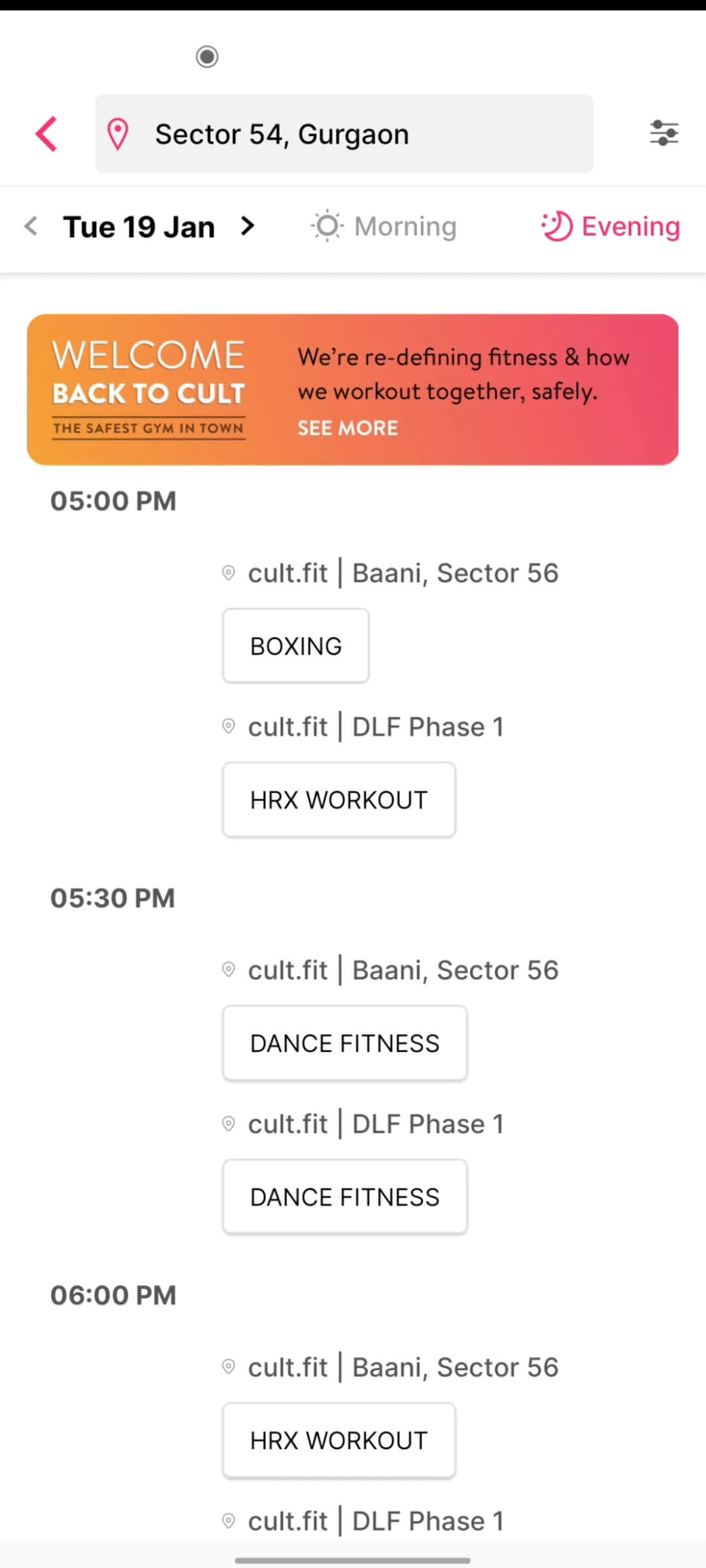The image size is (706, 1568).
Task: Advance to the next date
Action: [247, 227]
